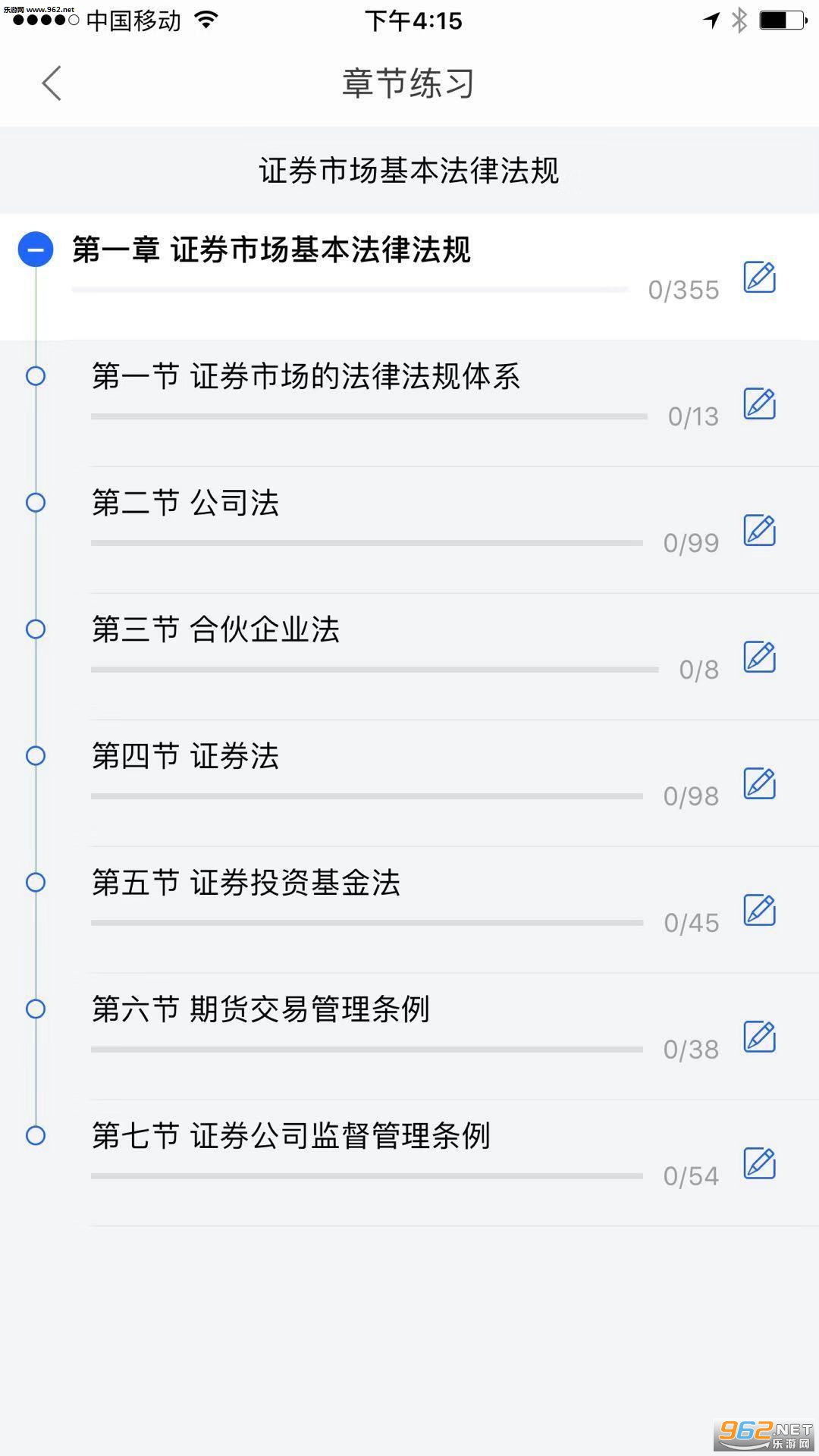Viewport: 819px width, 1456px height.
Task: Tap the practice icon for 合伙企业法
Action: point(759,657)
